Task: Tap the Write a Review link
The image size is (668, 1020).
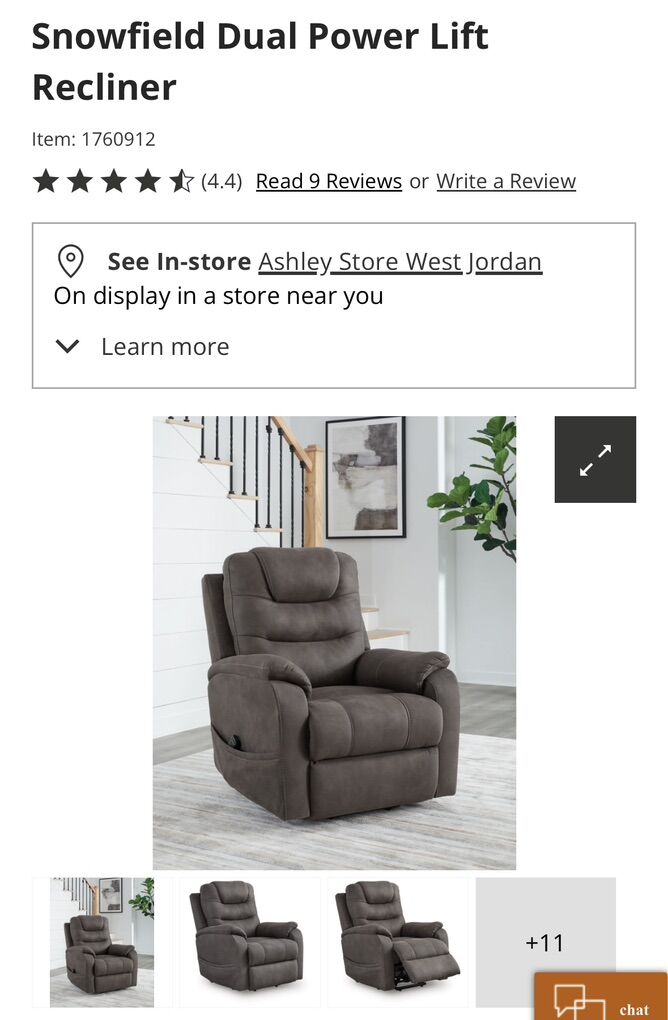Action: (x=506, y=181)
